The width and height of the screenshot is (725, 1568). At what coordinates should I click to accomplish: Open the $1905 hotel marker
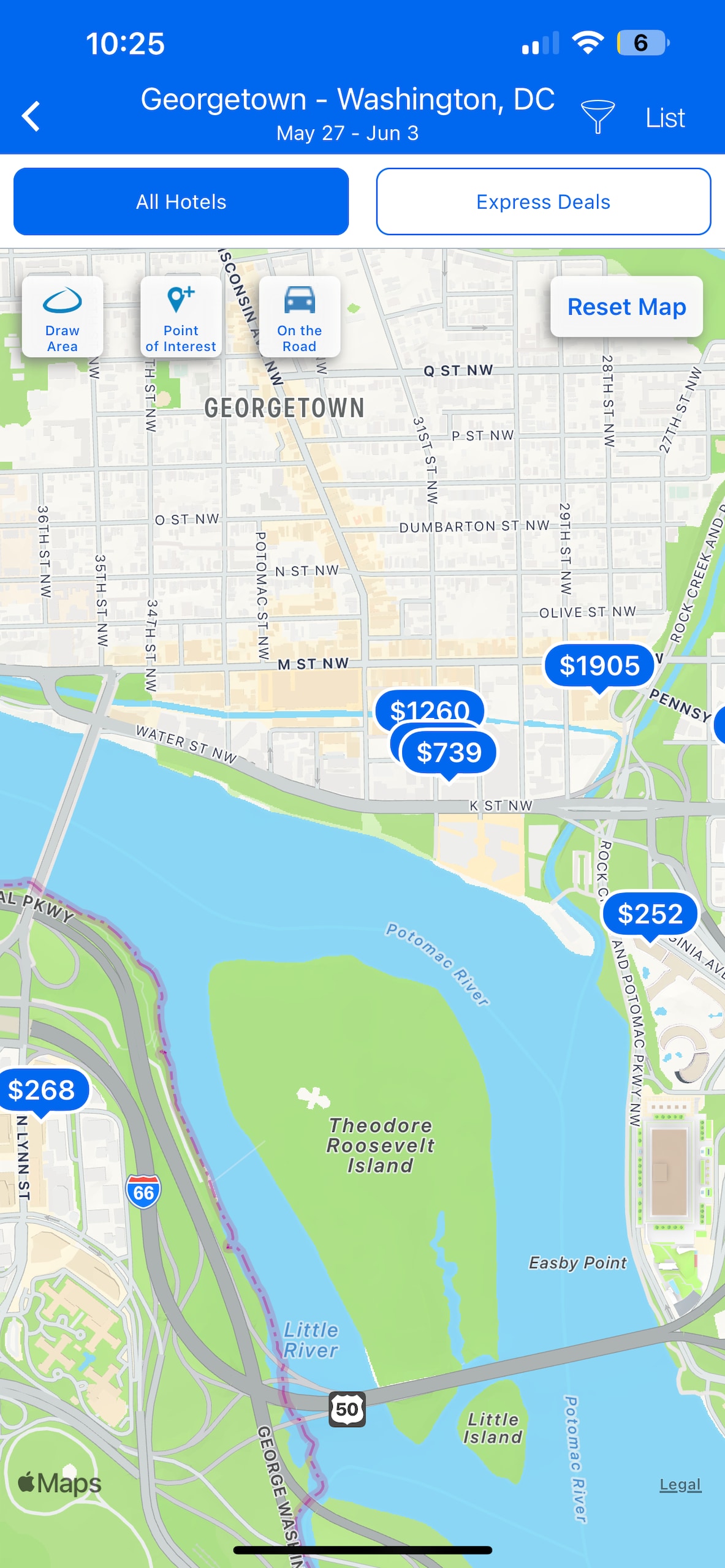pos(599,666)
